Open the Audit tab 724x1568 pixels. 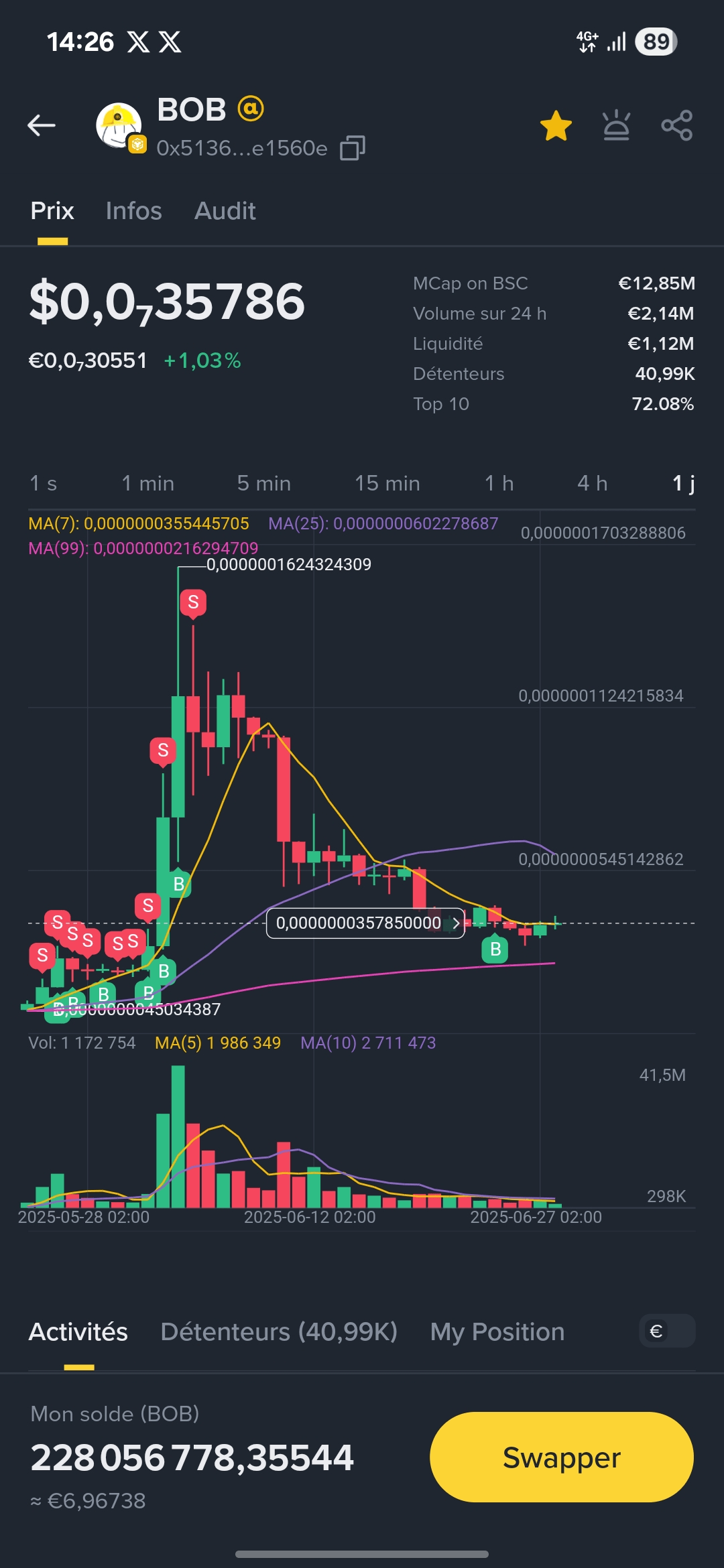[x=225, y=211]
